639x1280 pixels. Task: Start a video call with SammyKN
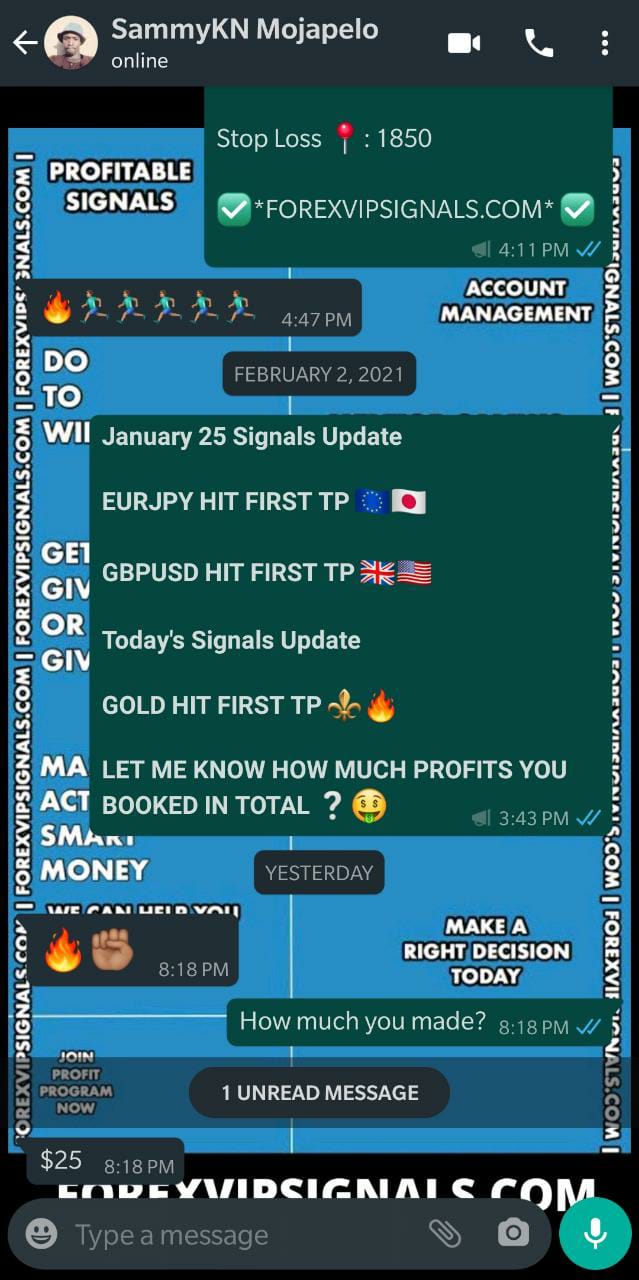pyautogui.click(x=464, y=43)
